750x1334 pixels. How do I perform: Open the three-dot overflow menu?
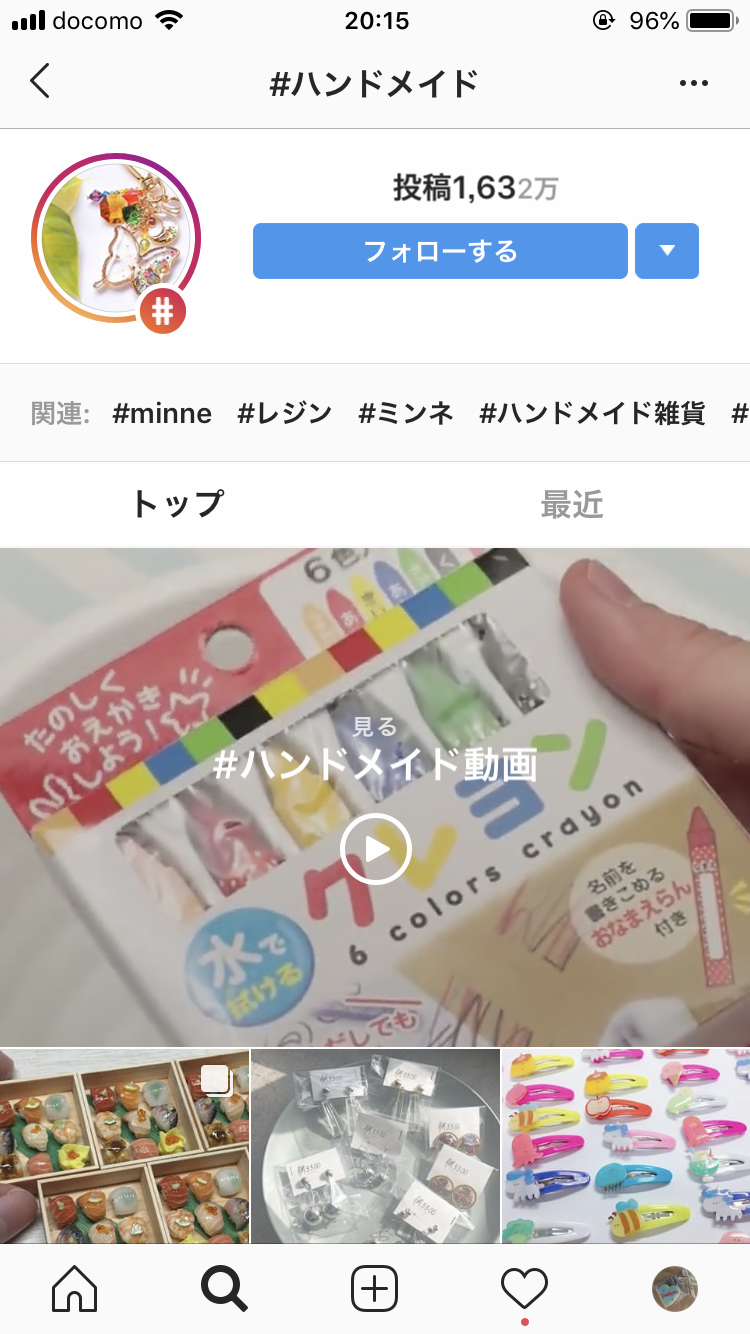693,84
